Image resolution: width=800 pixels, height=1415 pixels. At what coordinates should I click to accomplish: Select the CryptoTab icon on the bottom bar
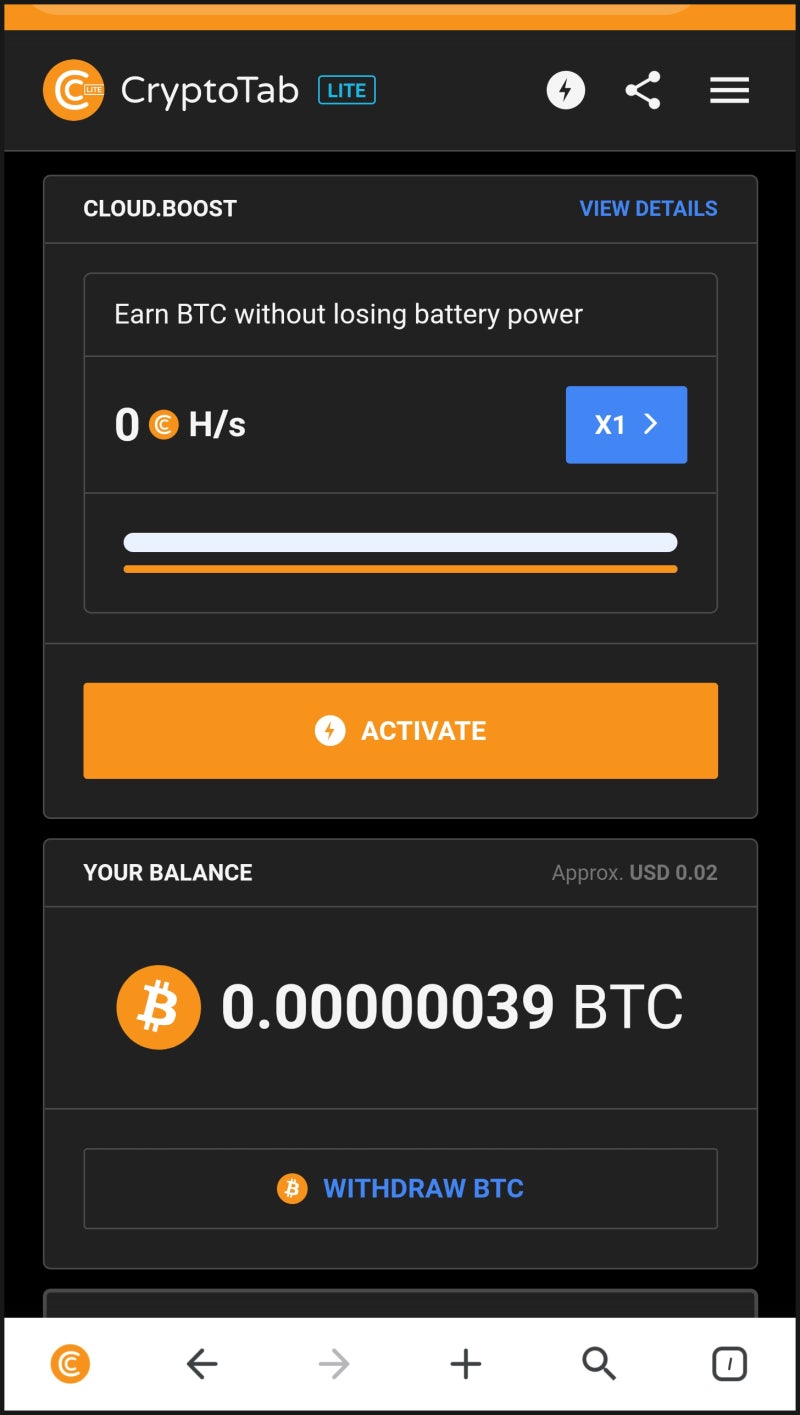pos(70,1363)
